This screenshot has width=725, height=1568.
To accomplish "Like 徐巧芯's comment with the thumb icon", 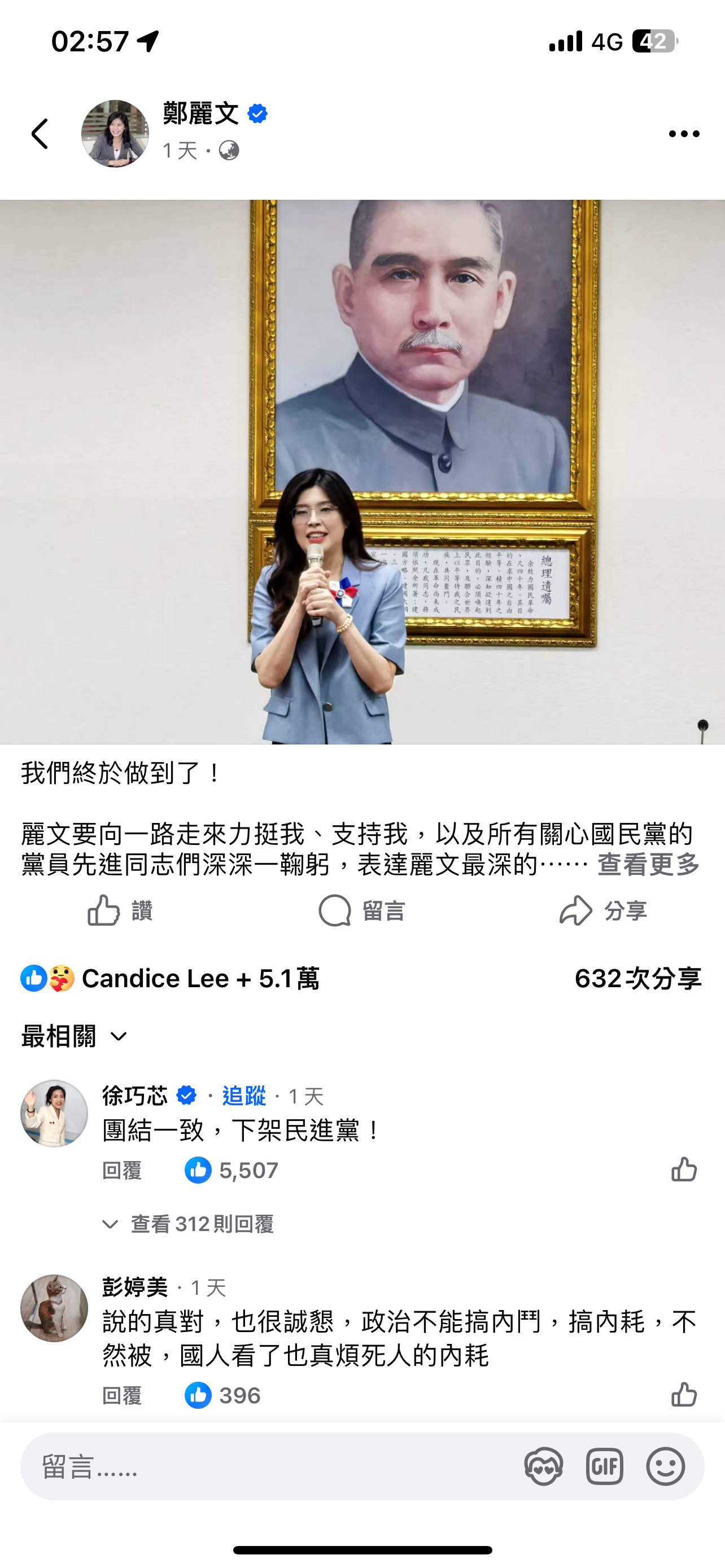I will (x=683, y=1170).
